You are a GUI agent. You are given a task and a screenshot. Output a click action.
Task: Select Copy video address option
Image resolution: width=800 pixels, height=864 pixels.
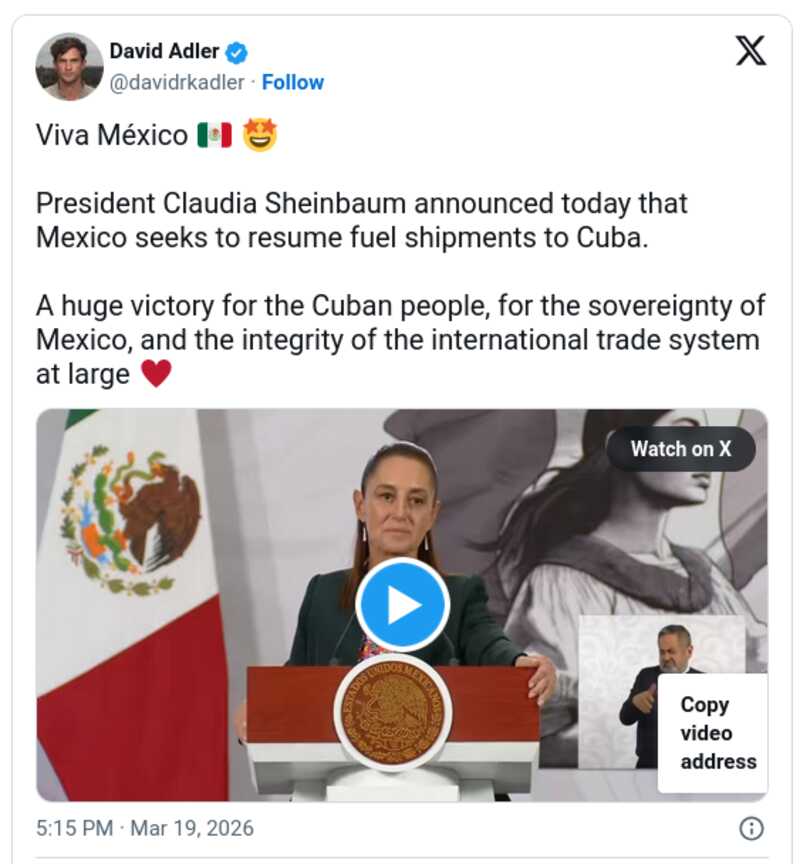[x=717, y=733]
